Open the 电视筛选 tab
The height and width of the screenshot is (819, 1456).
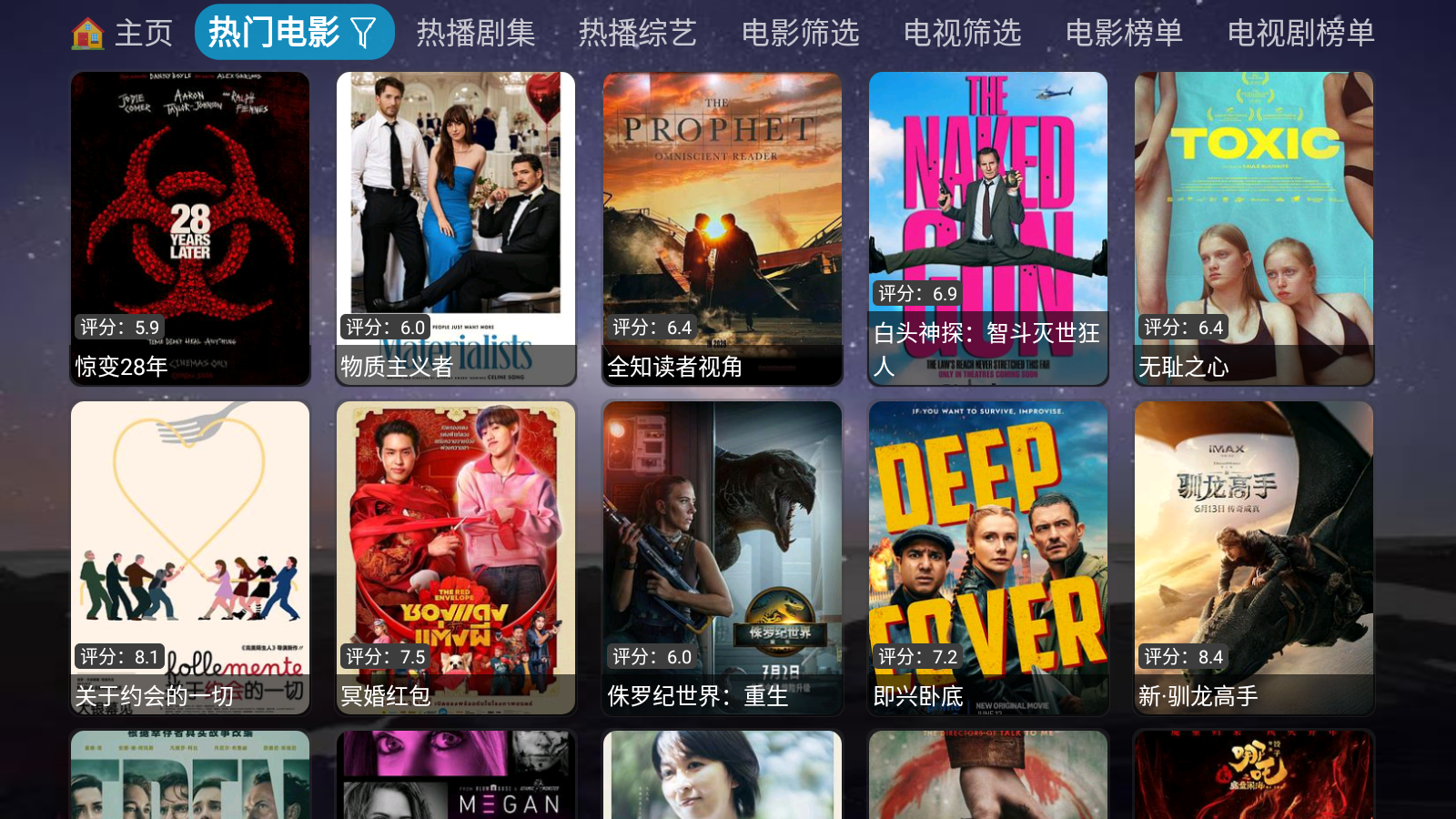(962, 34)
